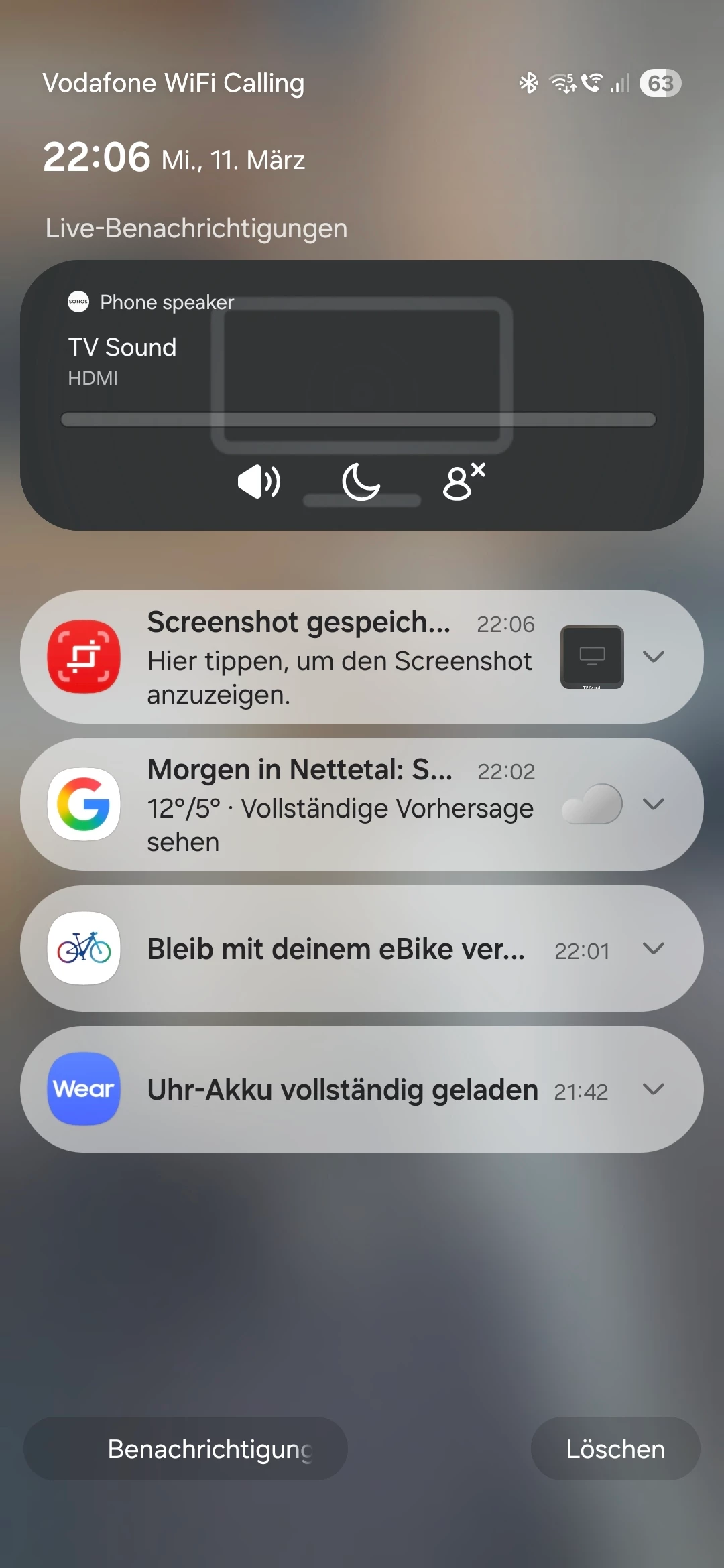The height and width of the screenshot is (1568, 724).
Task: Open the Wear watch battery notification
Action: [x=342, y=1090]
